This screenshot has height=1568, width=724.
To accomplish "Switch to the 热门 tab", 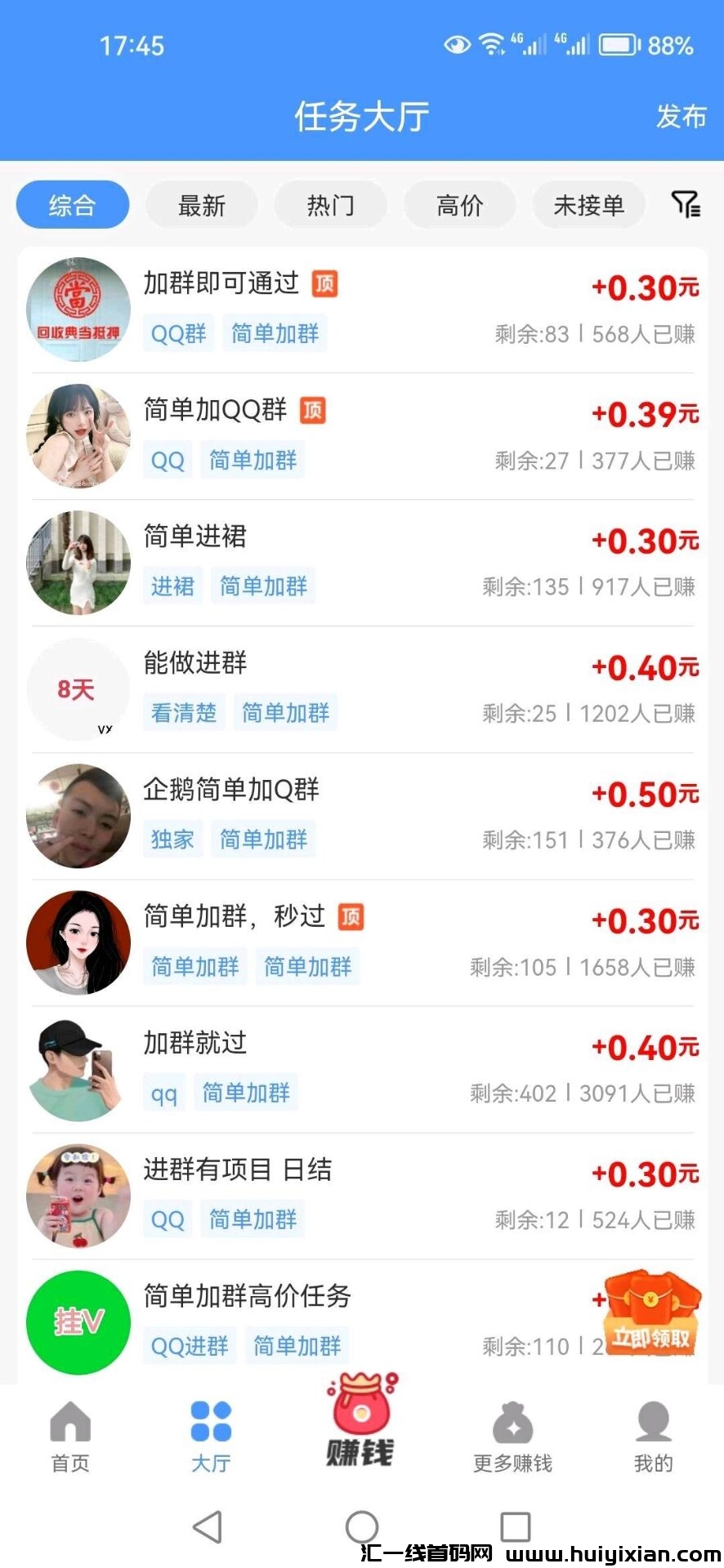I will click(330, 205).
